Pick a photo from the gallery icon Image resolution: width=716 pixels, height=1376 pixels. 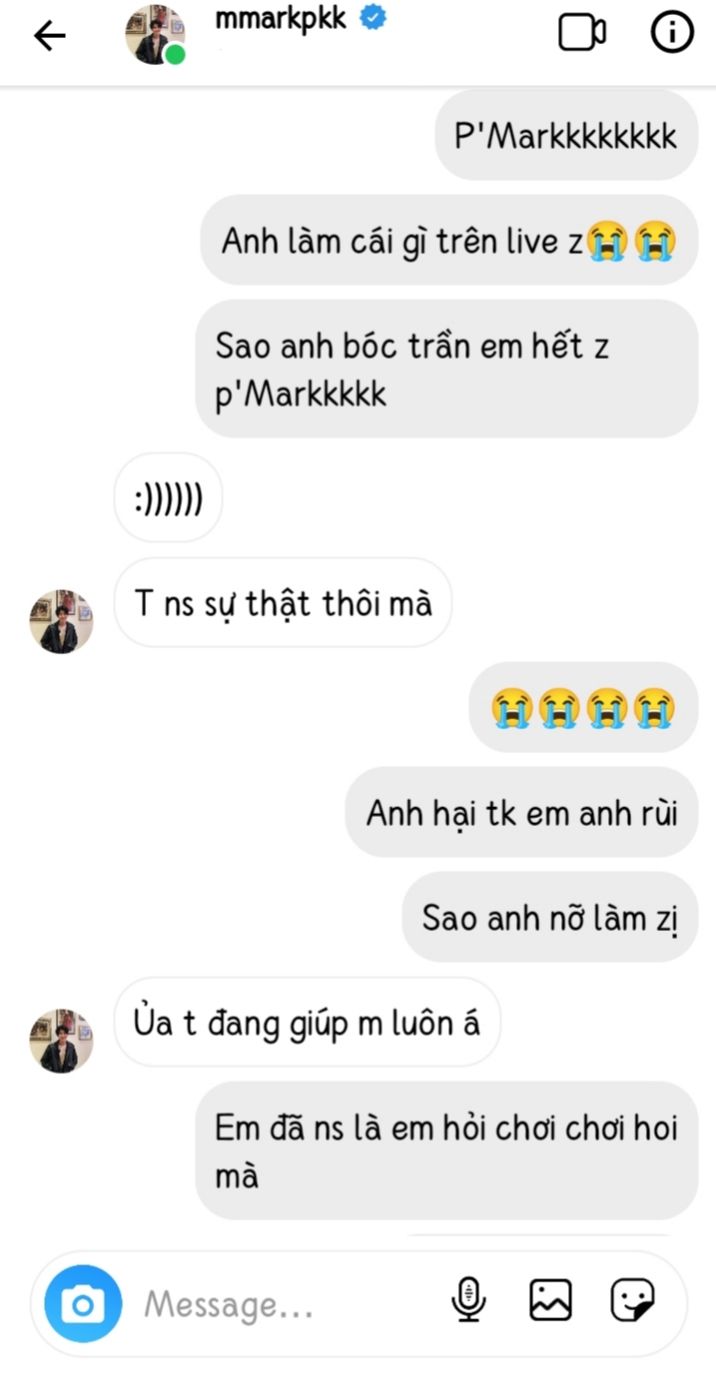550,1300
